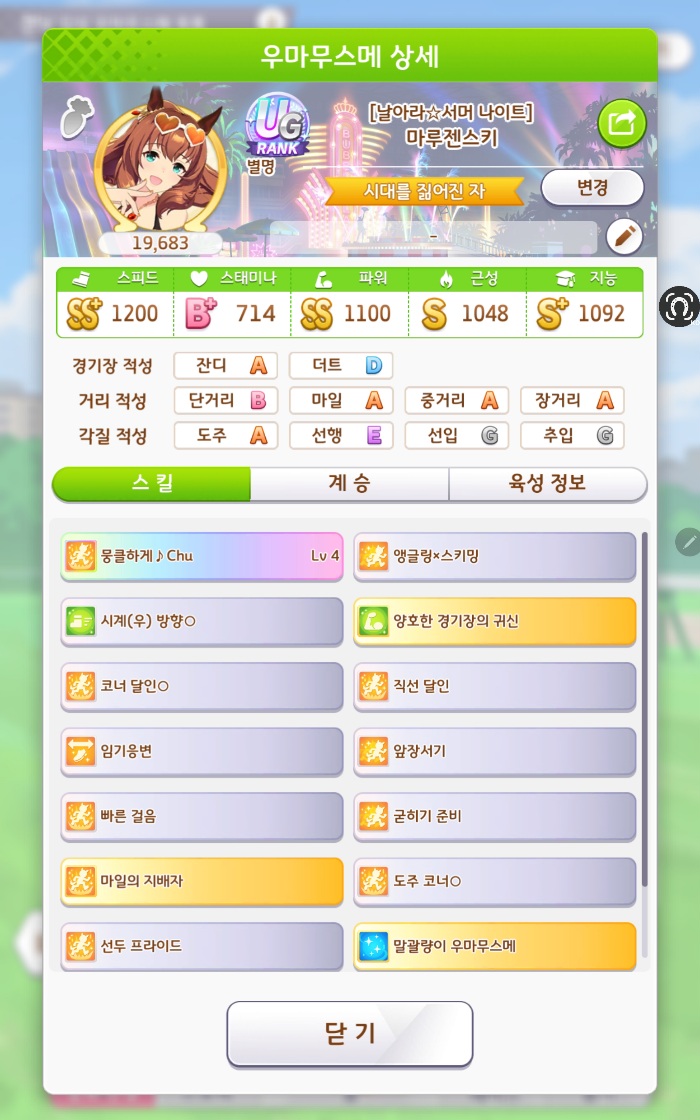Screen dimensions: 700x1120
Task: Open skill 뭉클하게♪Chu details
Action: tap(202, 556)
